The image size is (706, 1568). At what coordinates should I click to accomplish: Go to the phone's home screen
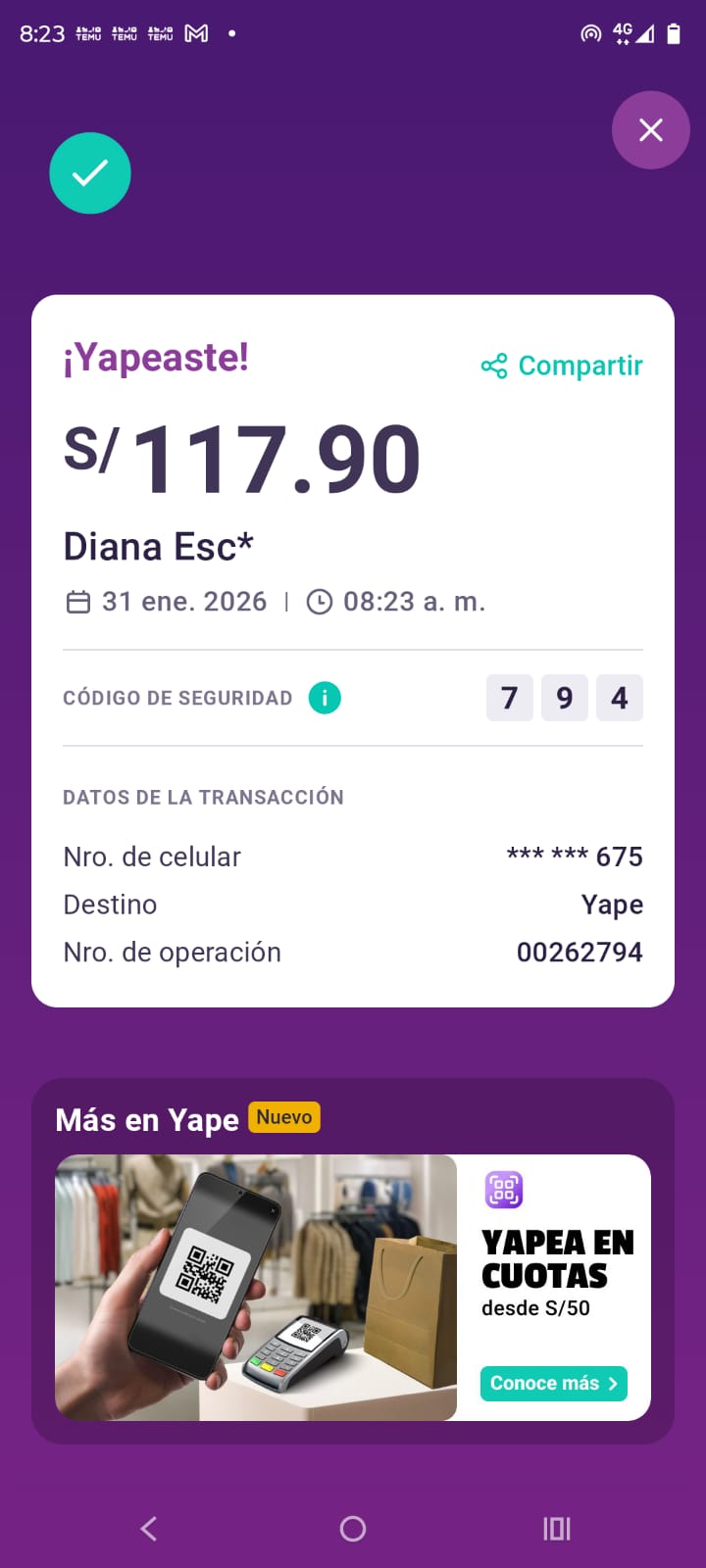[353, 1528]
